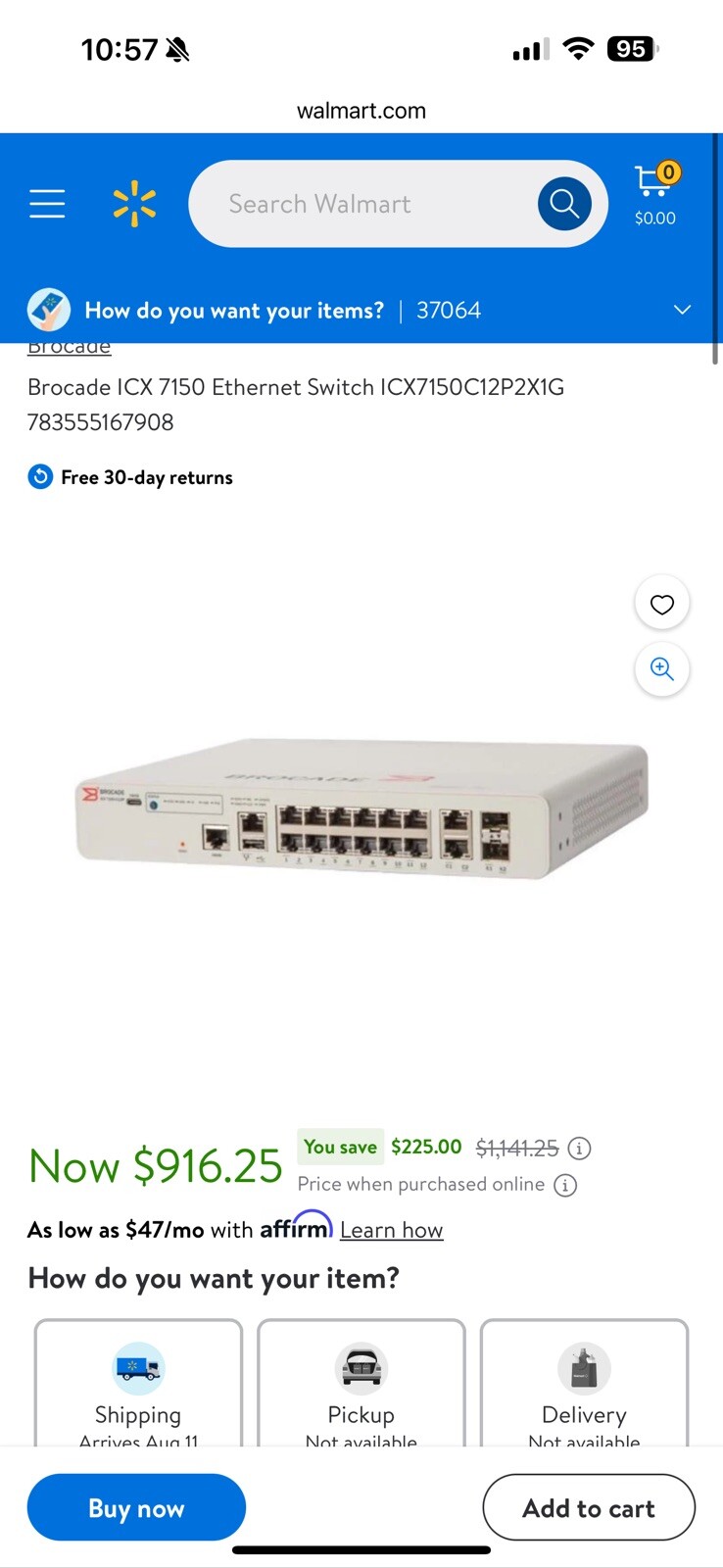Open the Brocade brand page
The height and width of the screenshot is (1568, 723).
pos(69,345)
